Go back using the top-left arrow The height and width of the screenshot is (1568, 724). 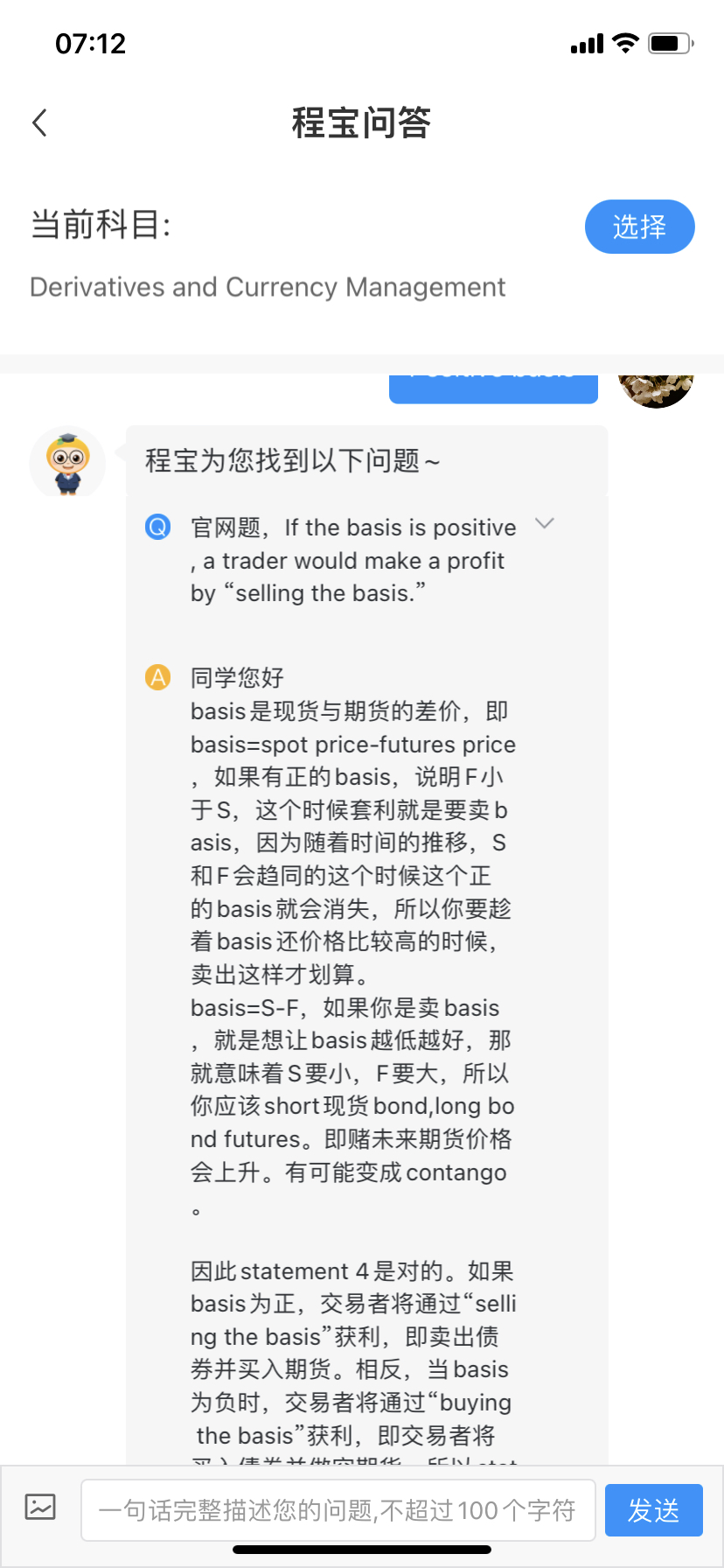[x=39, y=122]
